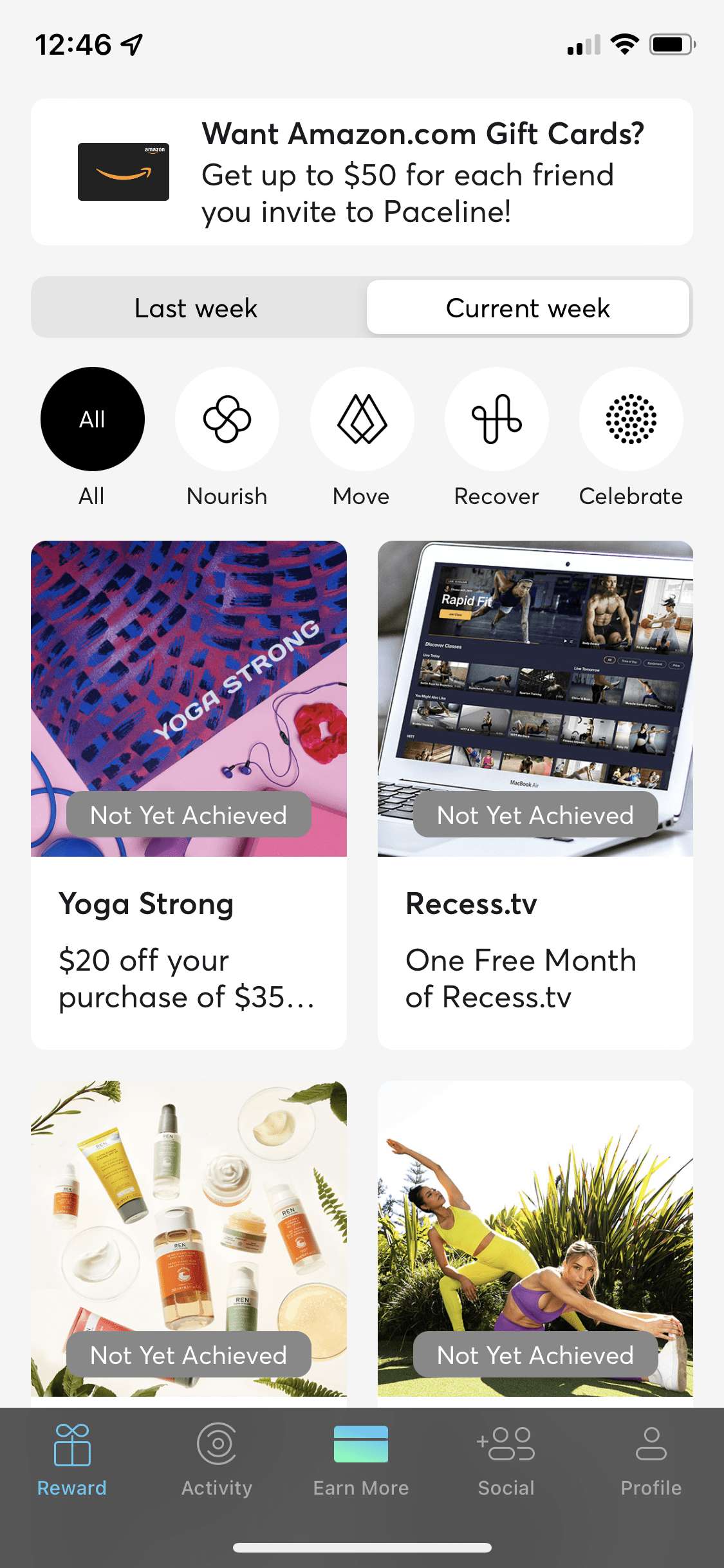Filter rewards by Move
The height and width of the screenshot is (1568, 724).
[362, 419]
